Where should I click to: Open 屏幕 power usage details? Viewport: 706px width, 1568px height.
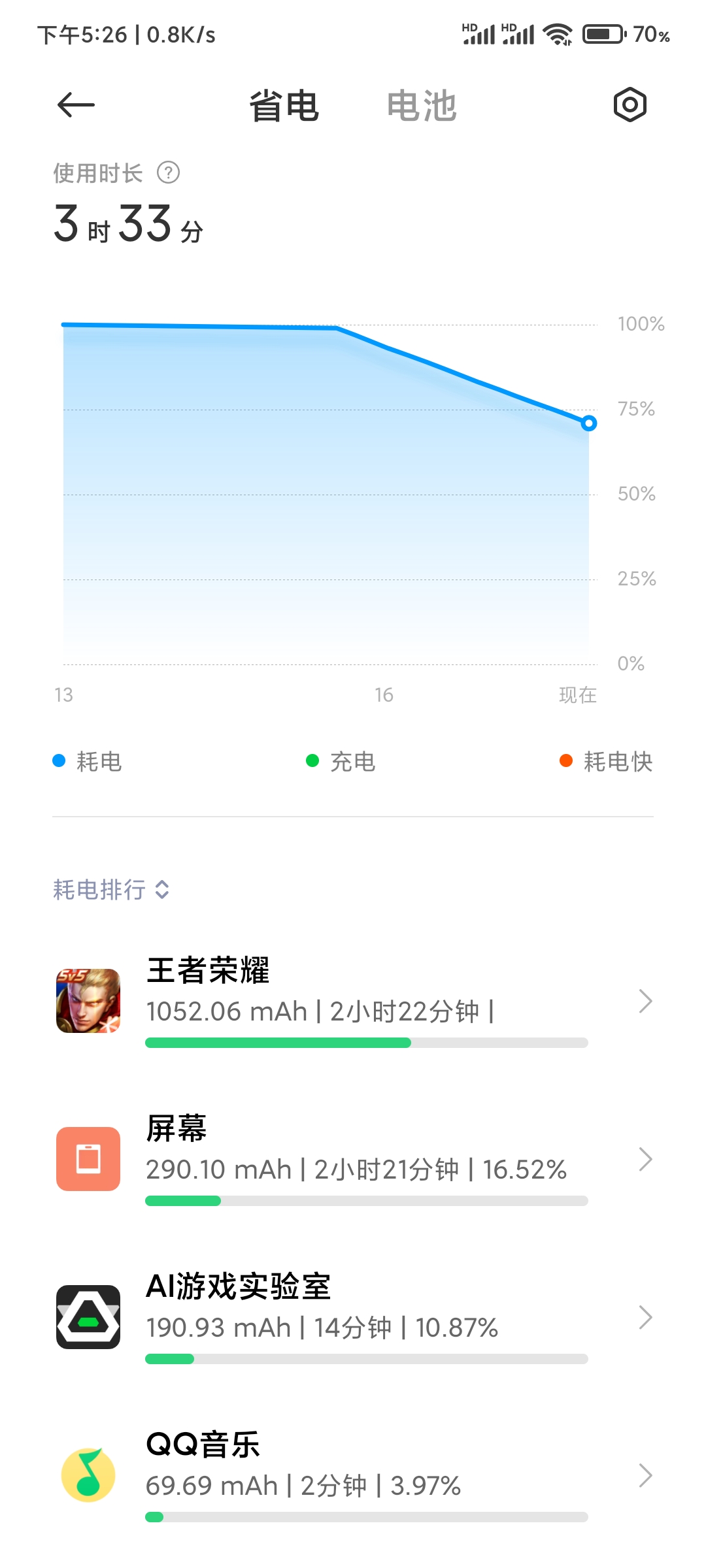pos(353,1159)
